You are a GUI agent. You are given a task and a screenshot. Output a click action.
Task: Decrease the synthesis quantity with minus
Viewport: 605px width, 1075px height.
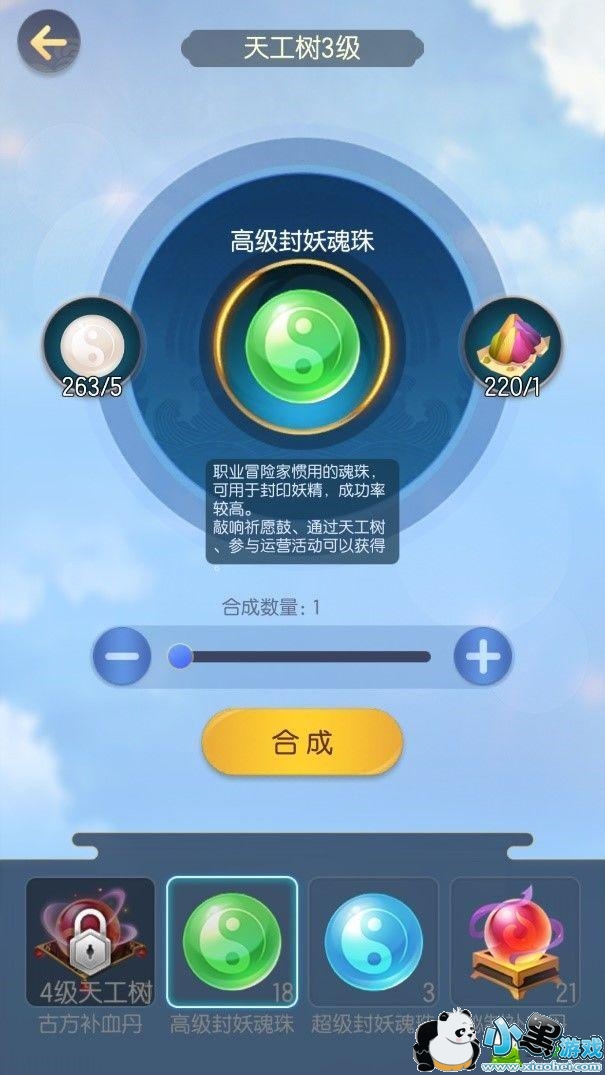pyautogui.click(x=121, y=656)
